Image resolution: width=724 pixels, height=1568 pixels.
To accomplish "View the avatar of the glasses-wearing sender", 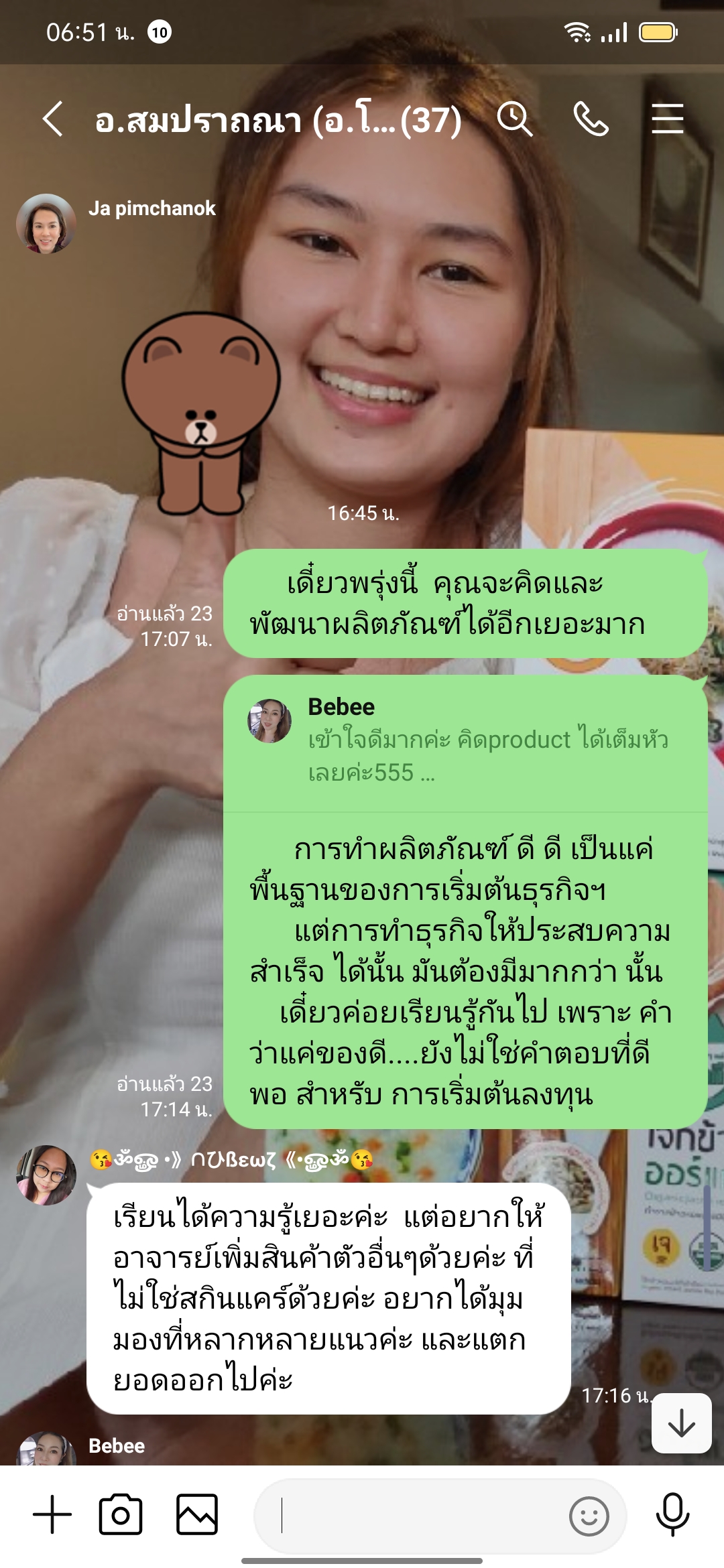I will (46, 1175).
